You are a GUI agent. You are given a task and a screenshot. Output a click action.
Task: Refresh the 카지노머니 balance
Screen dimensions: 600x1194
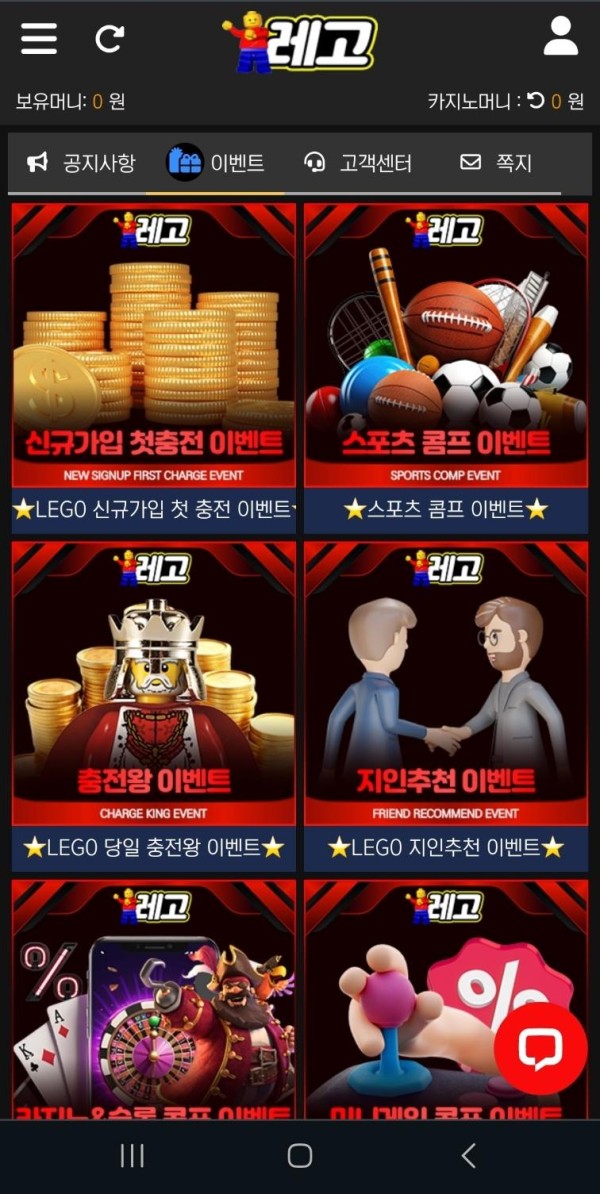[536, 101]
